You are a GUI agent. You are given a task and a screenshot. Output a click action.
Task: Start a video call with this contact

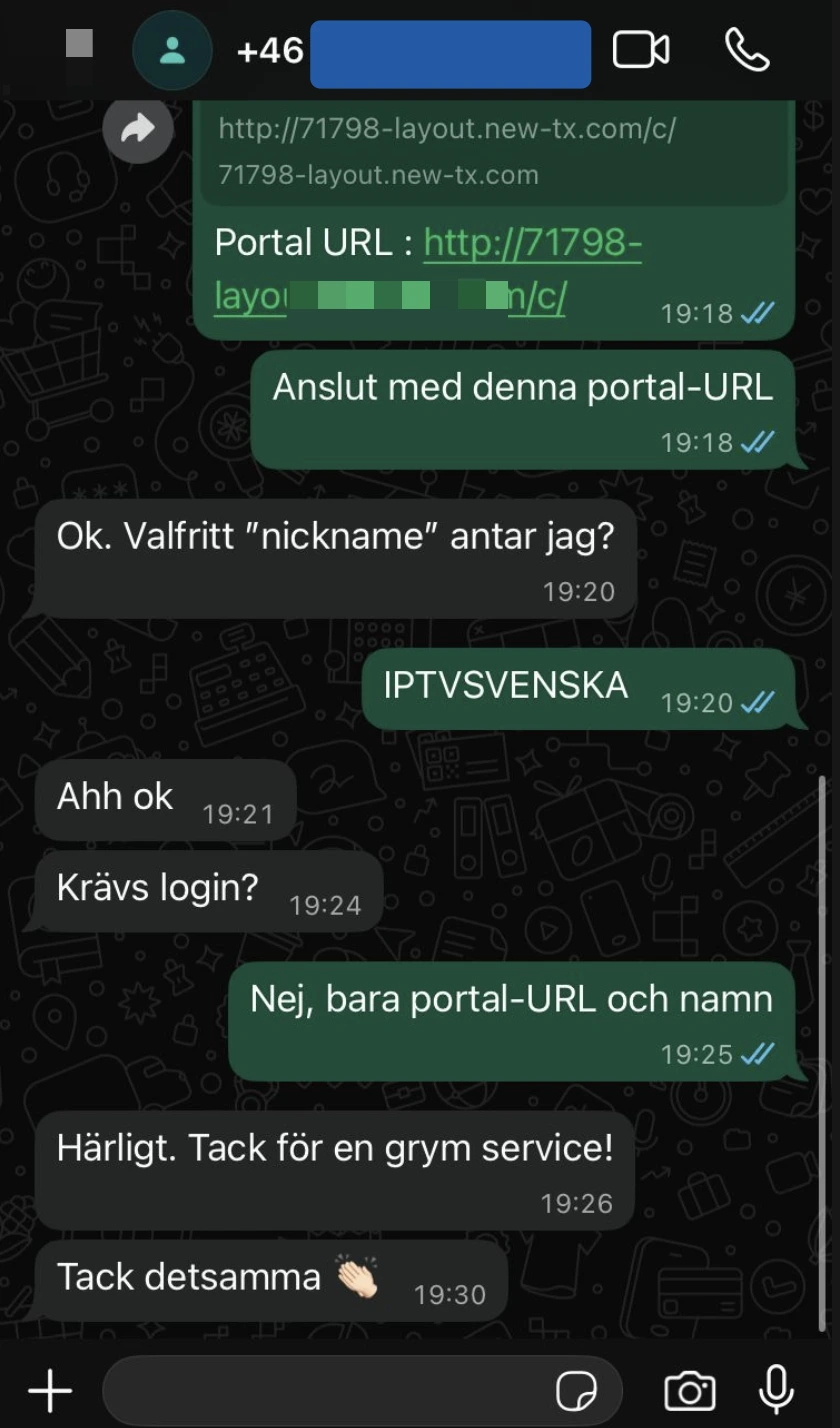pyautogui.click(x=640, y=50)
